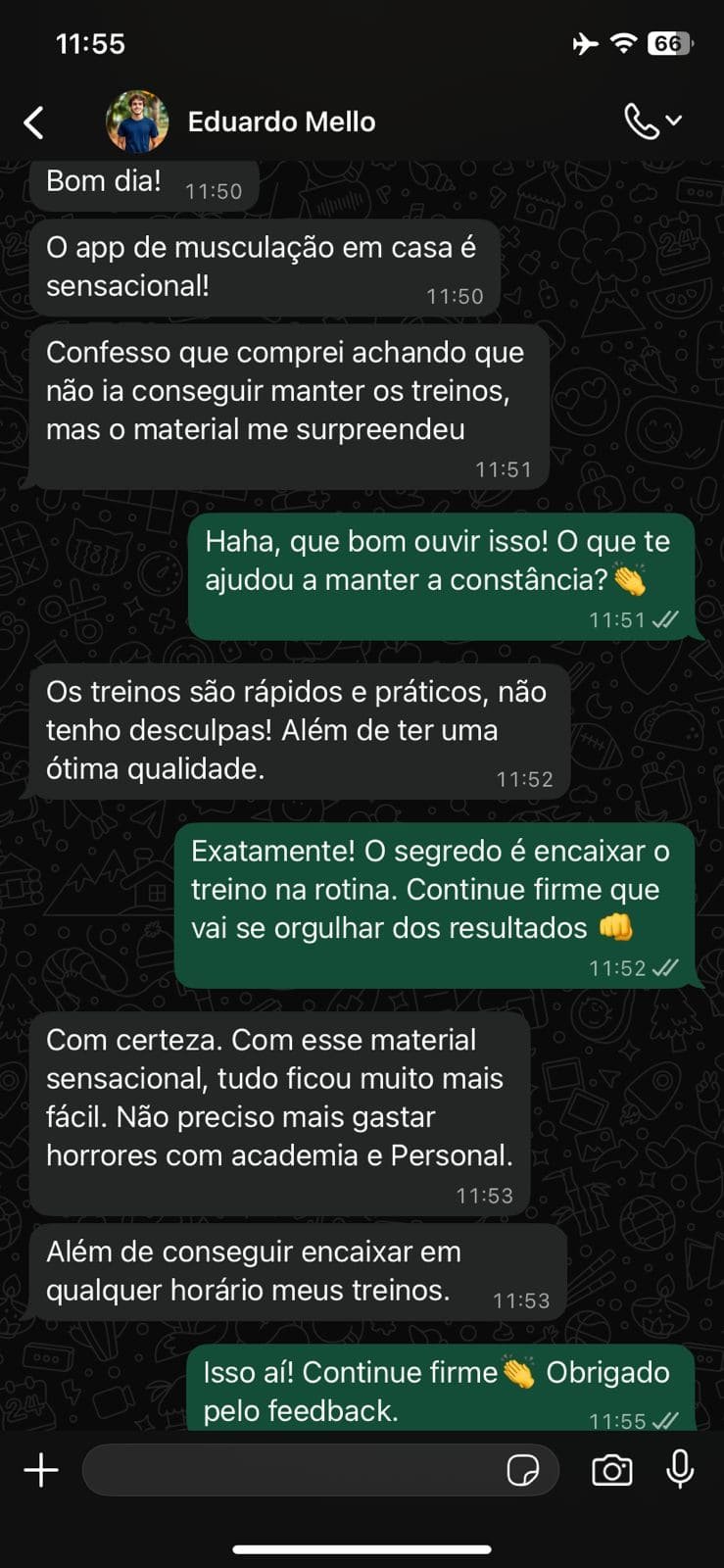This screenshot has width=724, height=1568.
Task: Tap the clock showing 11:55 in status bar
Action: [x=90, y=43]
